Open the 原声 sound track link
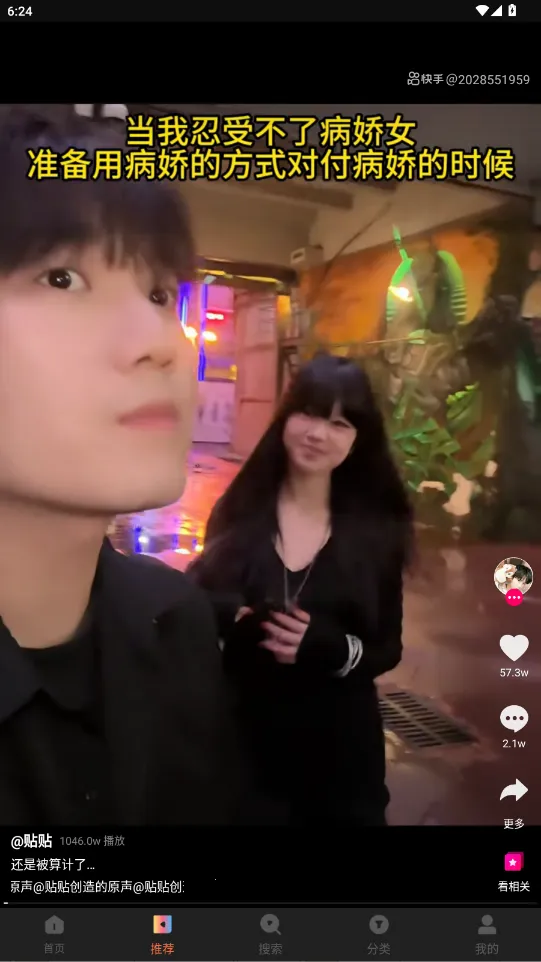 tap(97, 887)
